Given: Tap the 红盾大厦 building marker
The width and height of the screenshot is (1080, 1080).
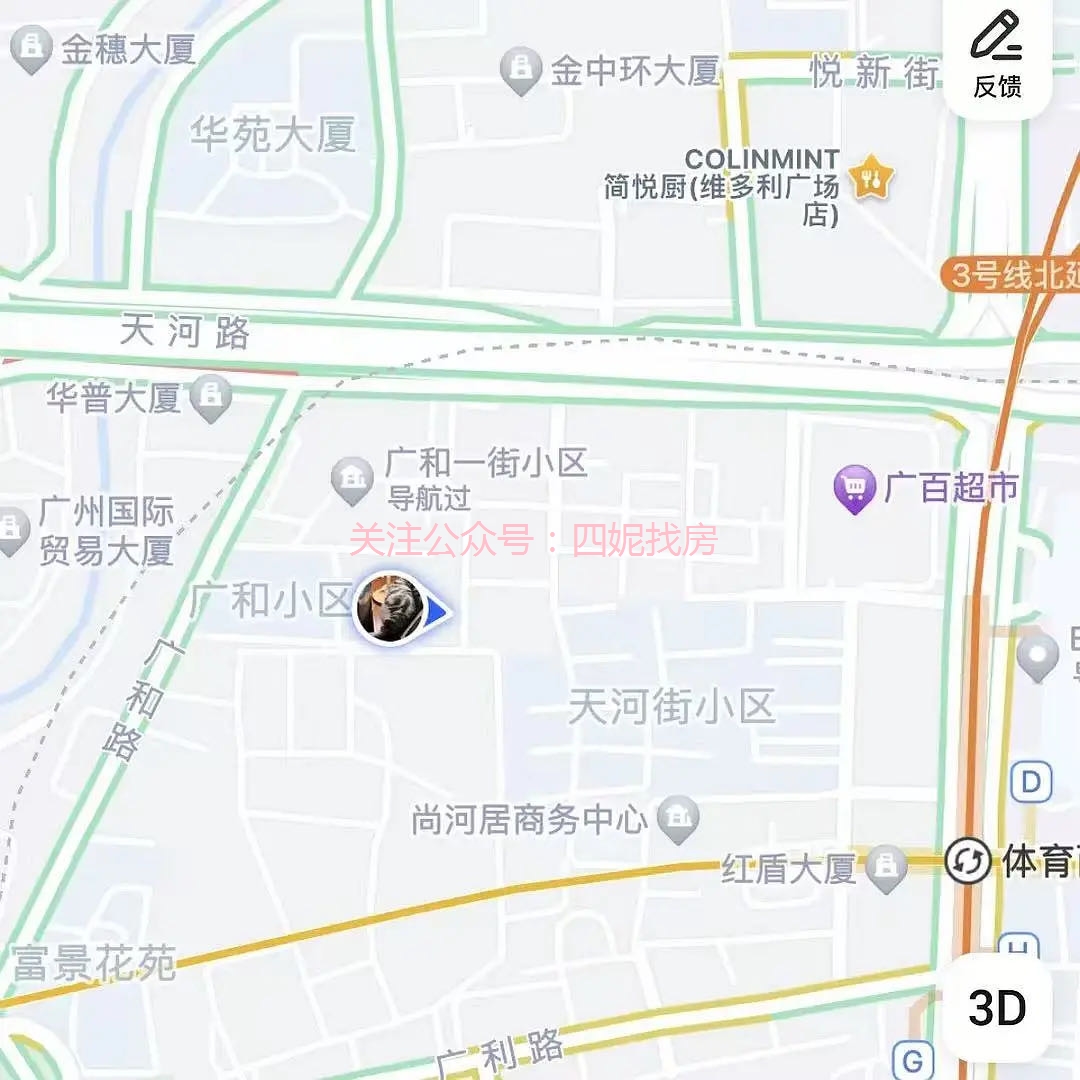Looking at the screenshot, I should pyautogui.click(x=886, y=868).
